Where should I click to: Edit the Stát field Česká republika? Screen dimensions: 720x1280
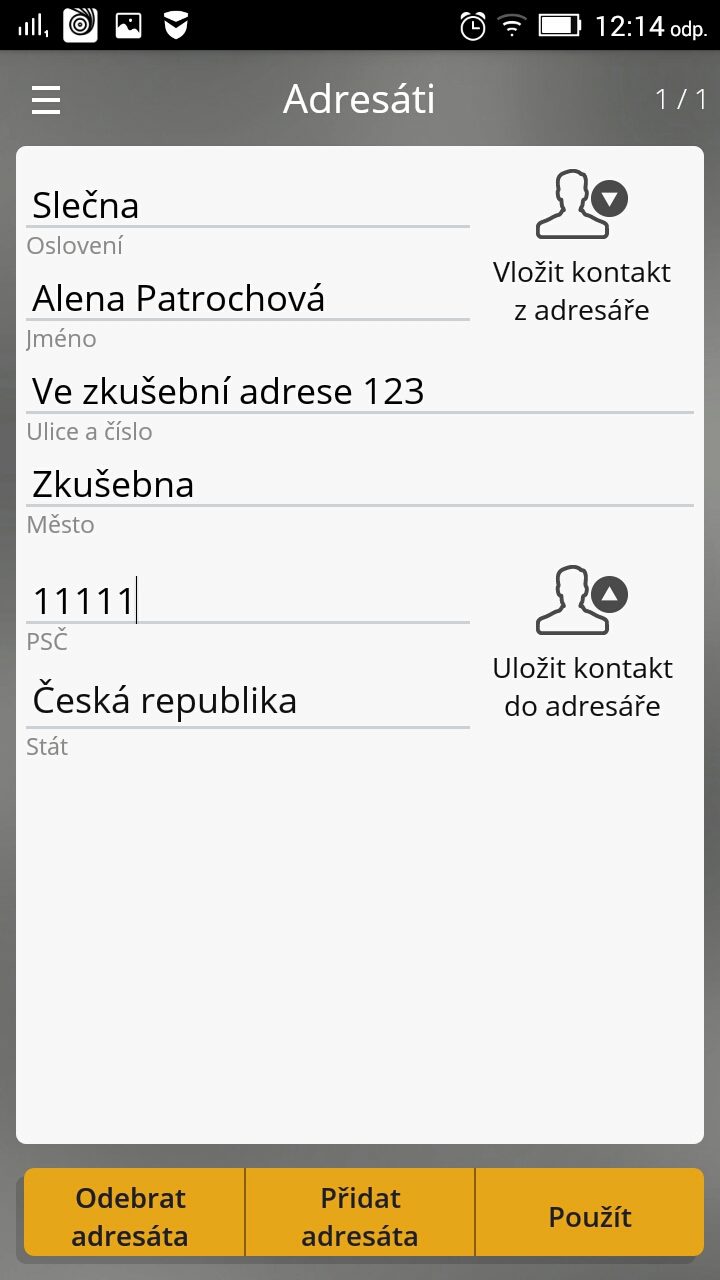248,700
